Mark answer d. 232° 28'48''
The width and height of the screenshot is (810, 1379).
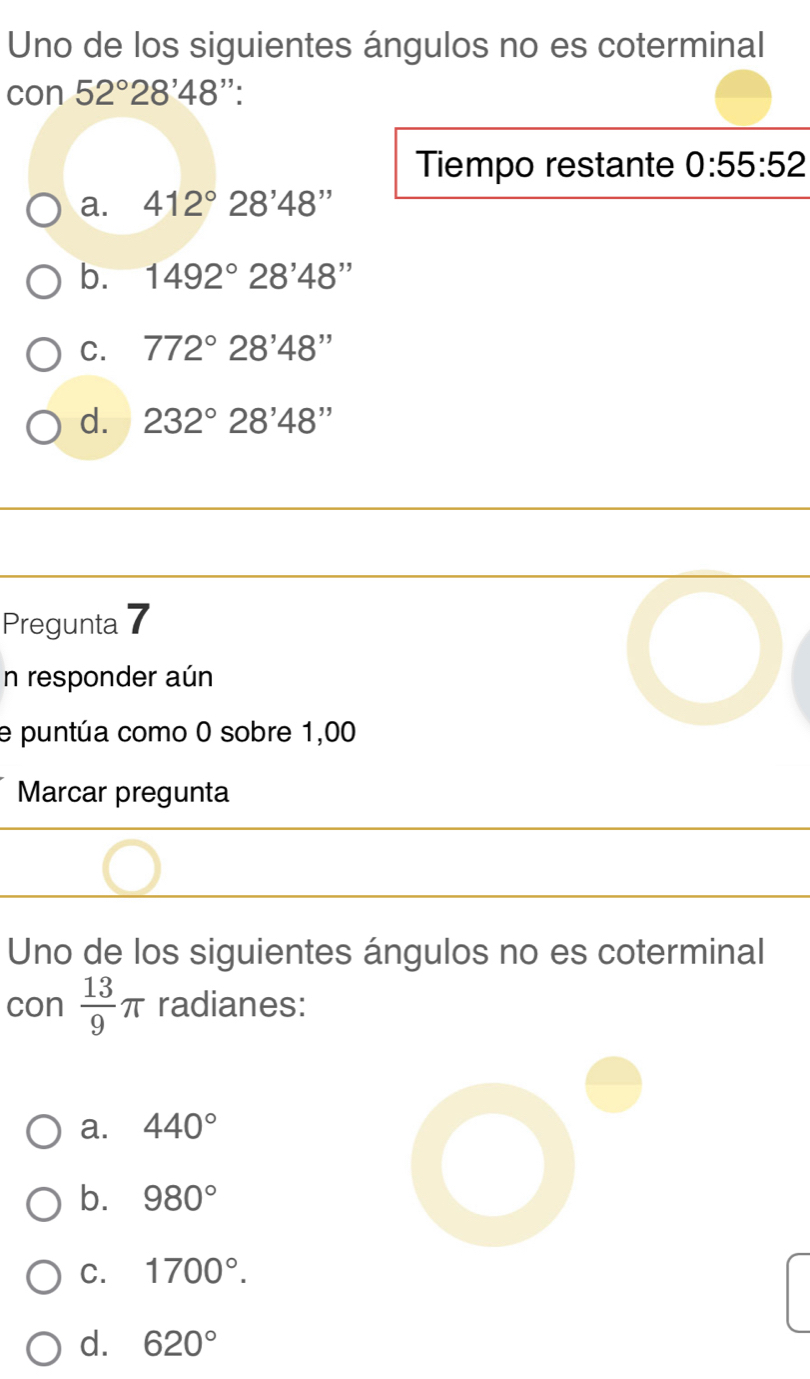point(42,425)
